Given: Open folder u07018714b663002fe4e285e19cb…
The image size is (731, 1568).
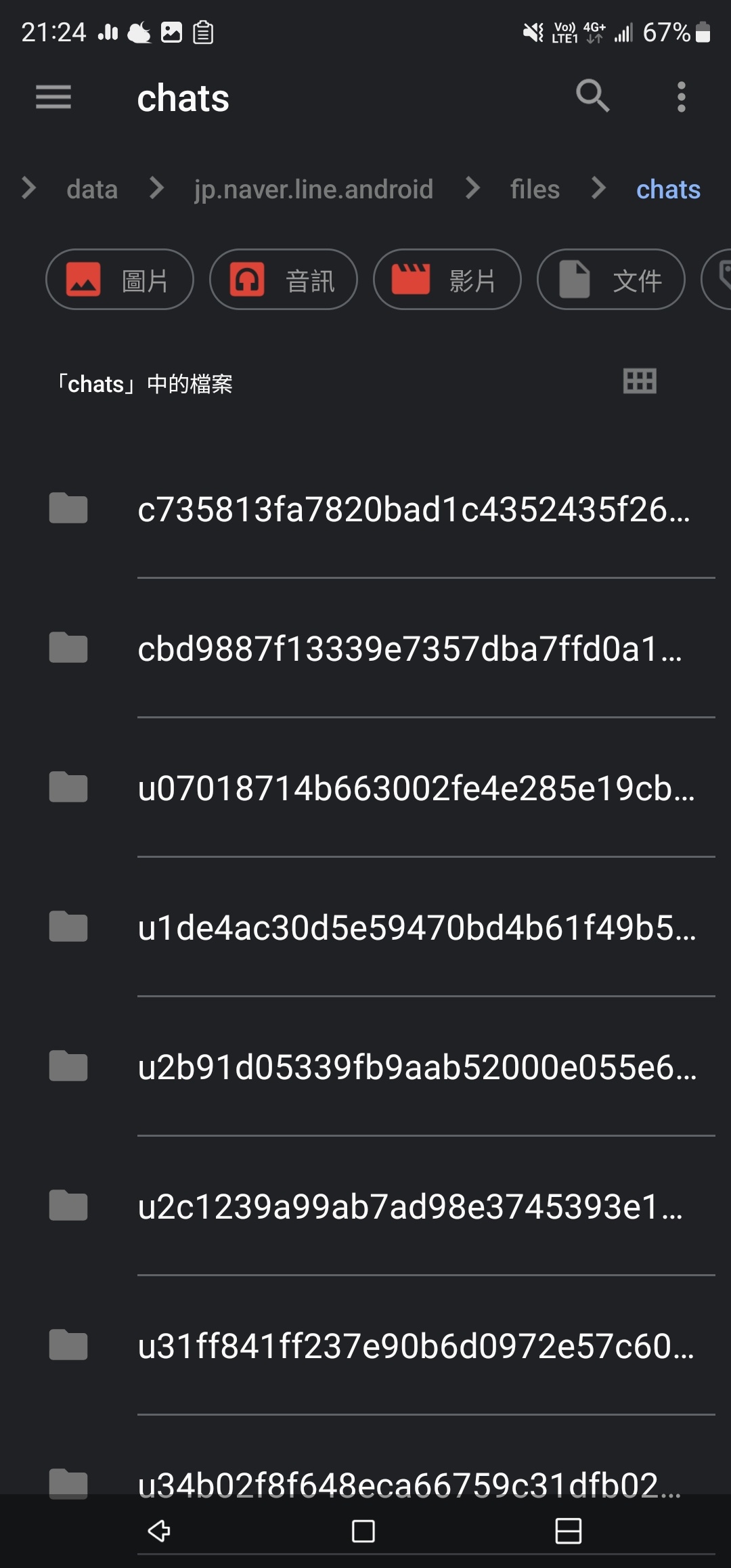Looking at the screenshot, I should tap(365, 788).
